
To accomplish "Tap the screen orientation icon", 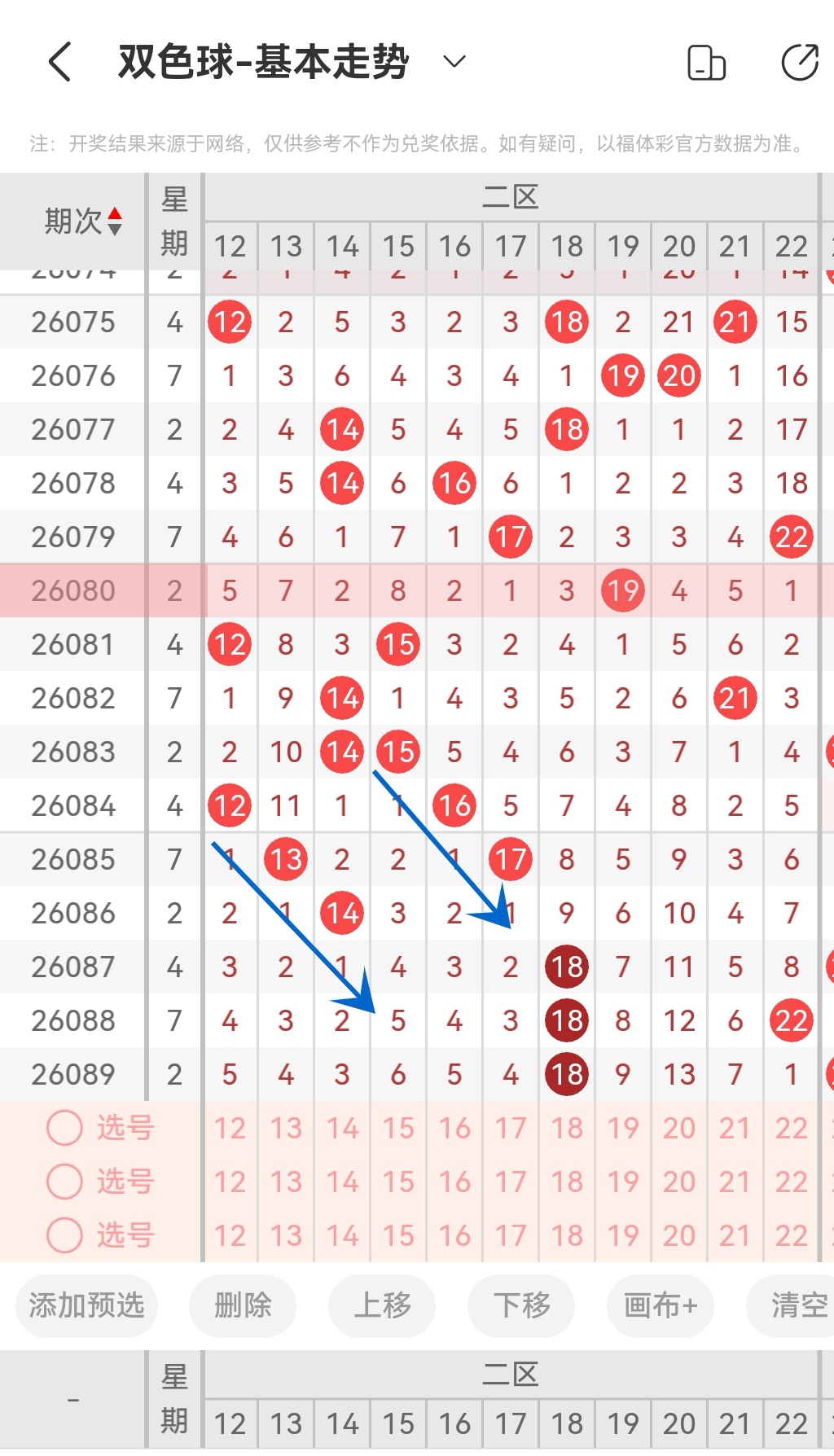I will click(x=706, y=63).
